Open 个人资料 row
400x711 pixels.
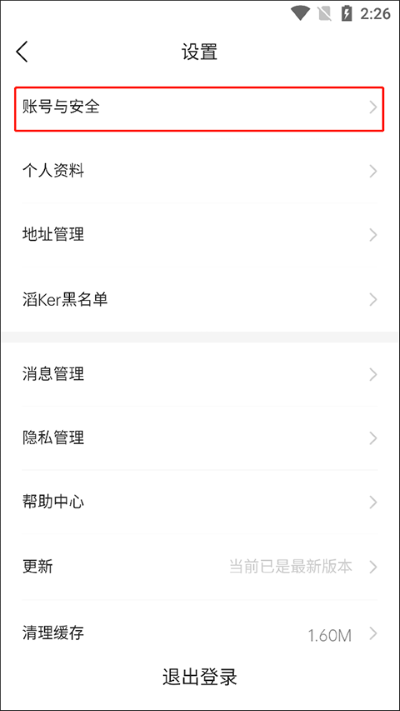click(200, 171)
